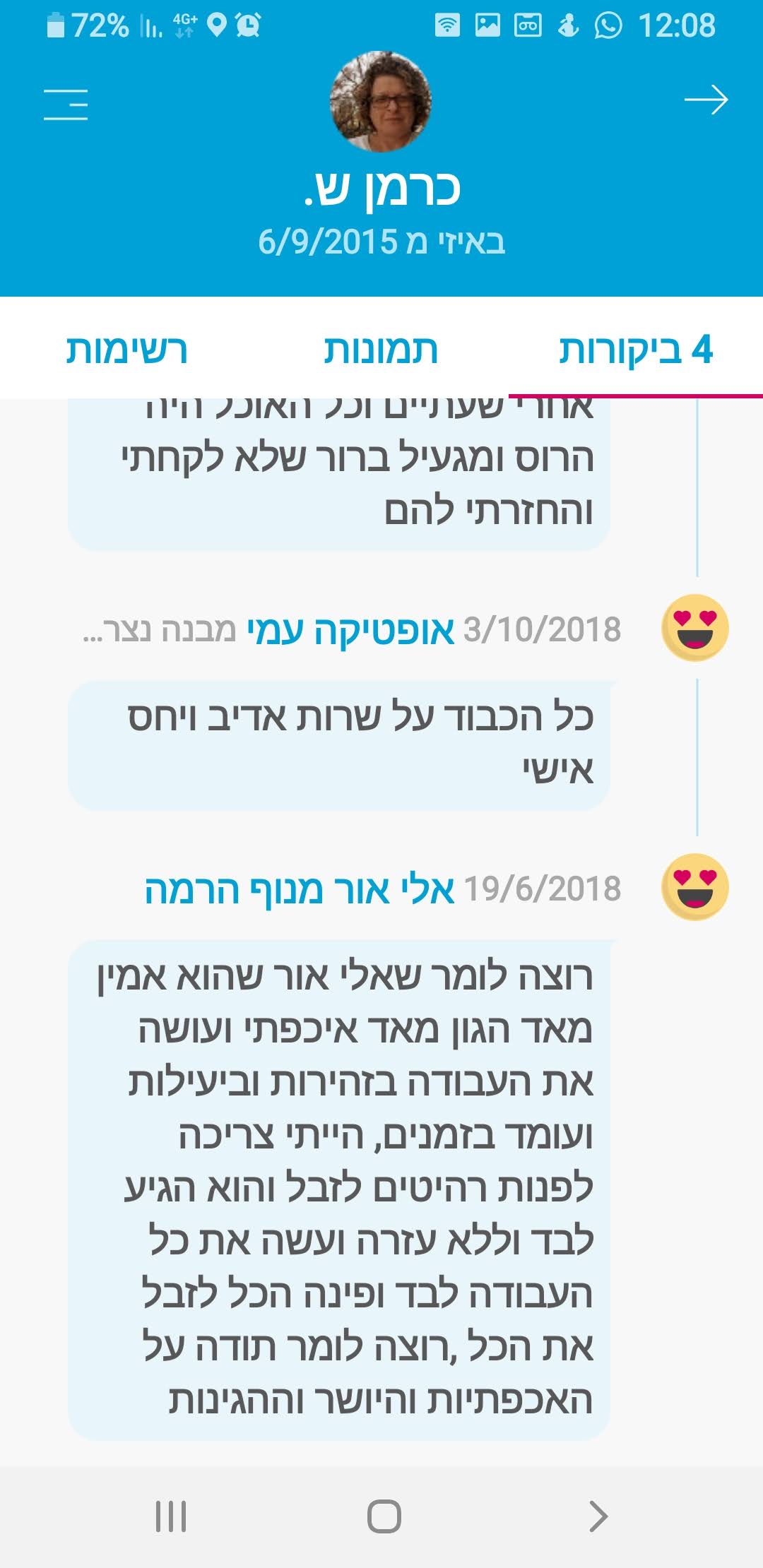Open the review about שרות אדיב ויחס אישי
Screen dimensions: 763x1568
click(x=339, y=745)
